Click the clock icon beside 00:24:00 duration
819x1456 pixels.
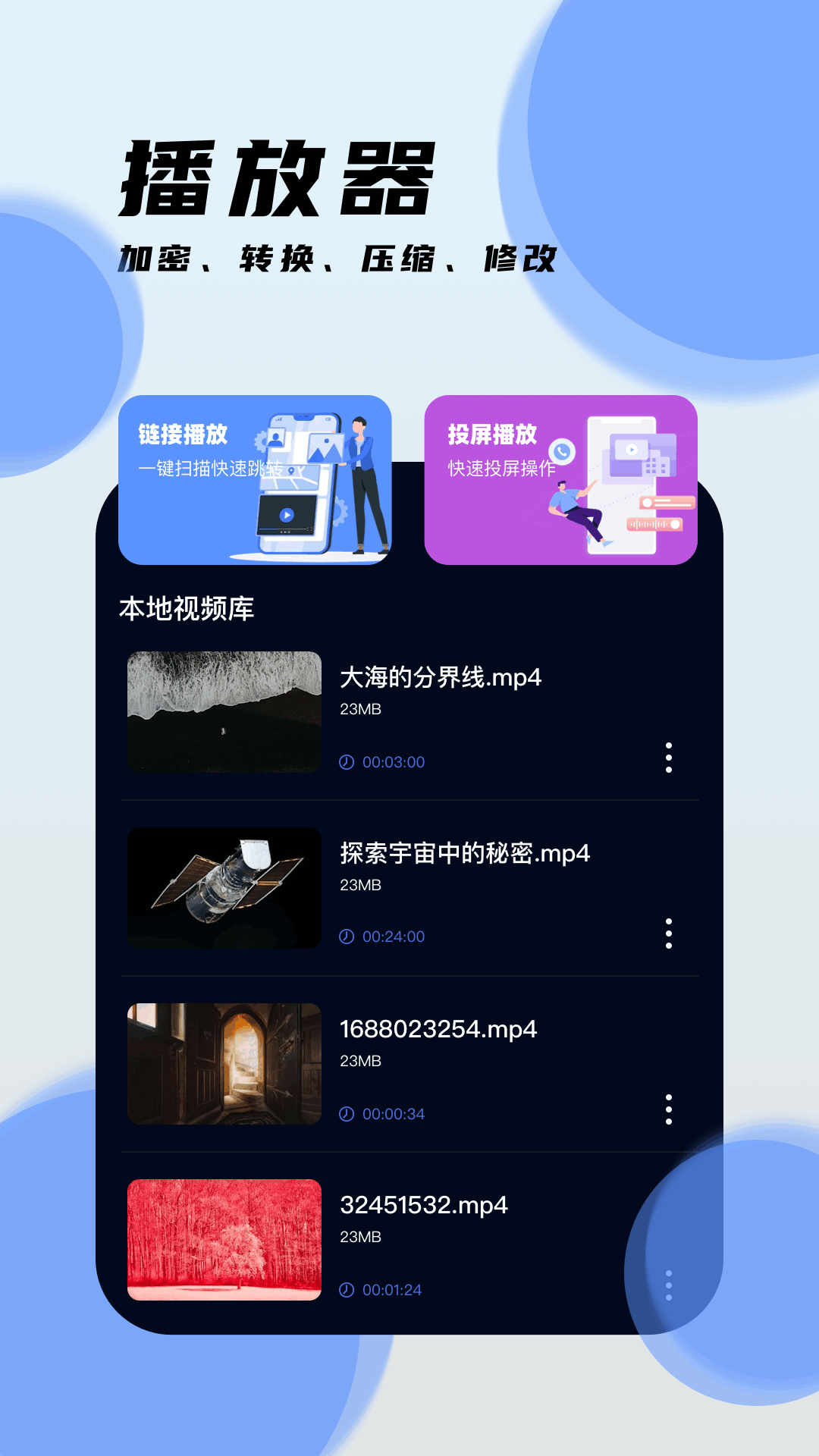[x=347, y=937]
